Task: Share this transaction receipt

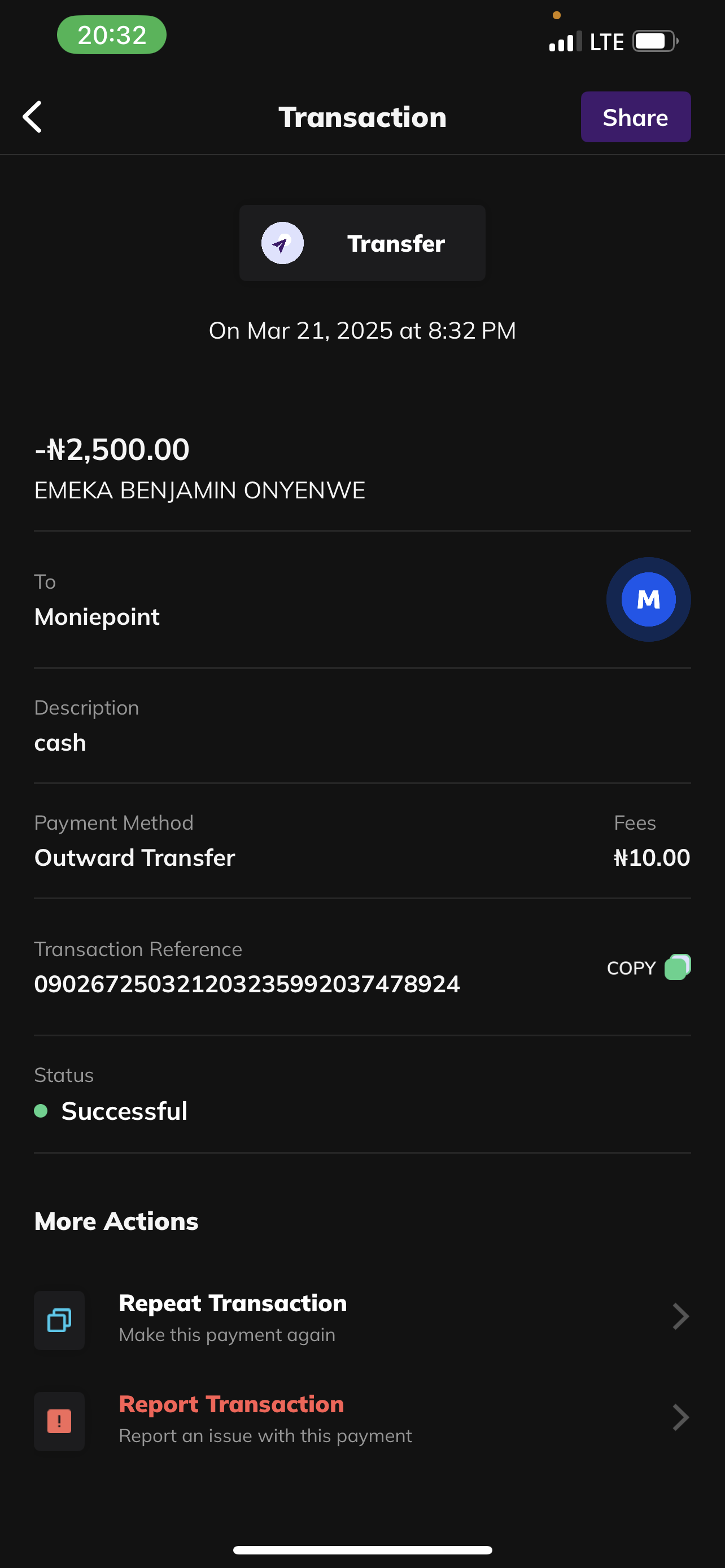Action: pyautogui.click(x=635, y=117)
